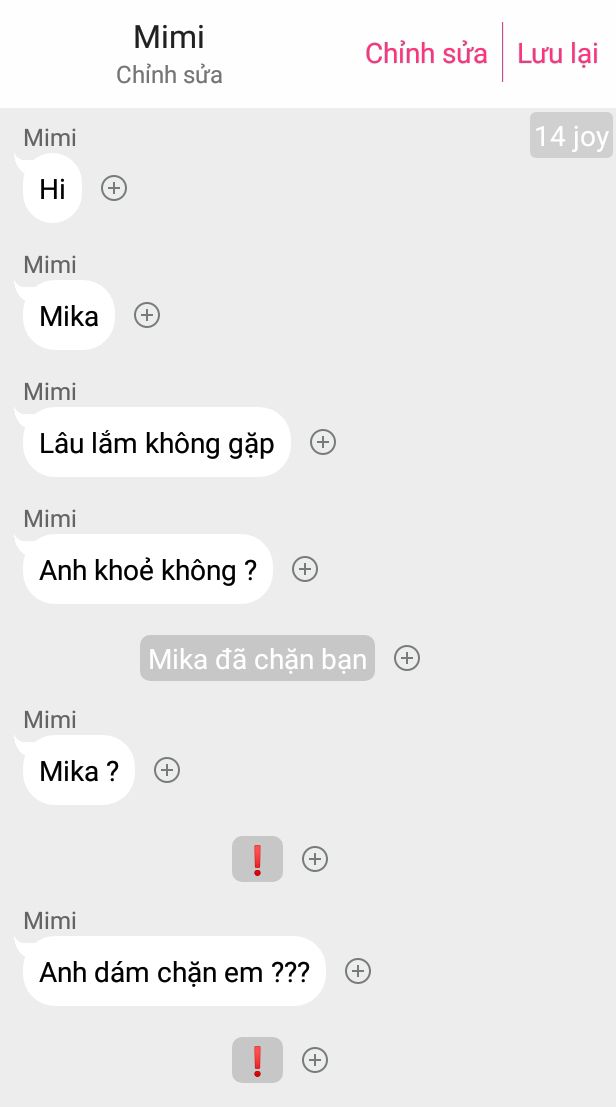Tap plus next to "Anh khoẻ không ?"
Viewport: 616px width, 1107px height.
[304, 569]
